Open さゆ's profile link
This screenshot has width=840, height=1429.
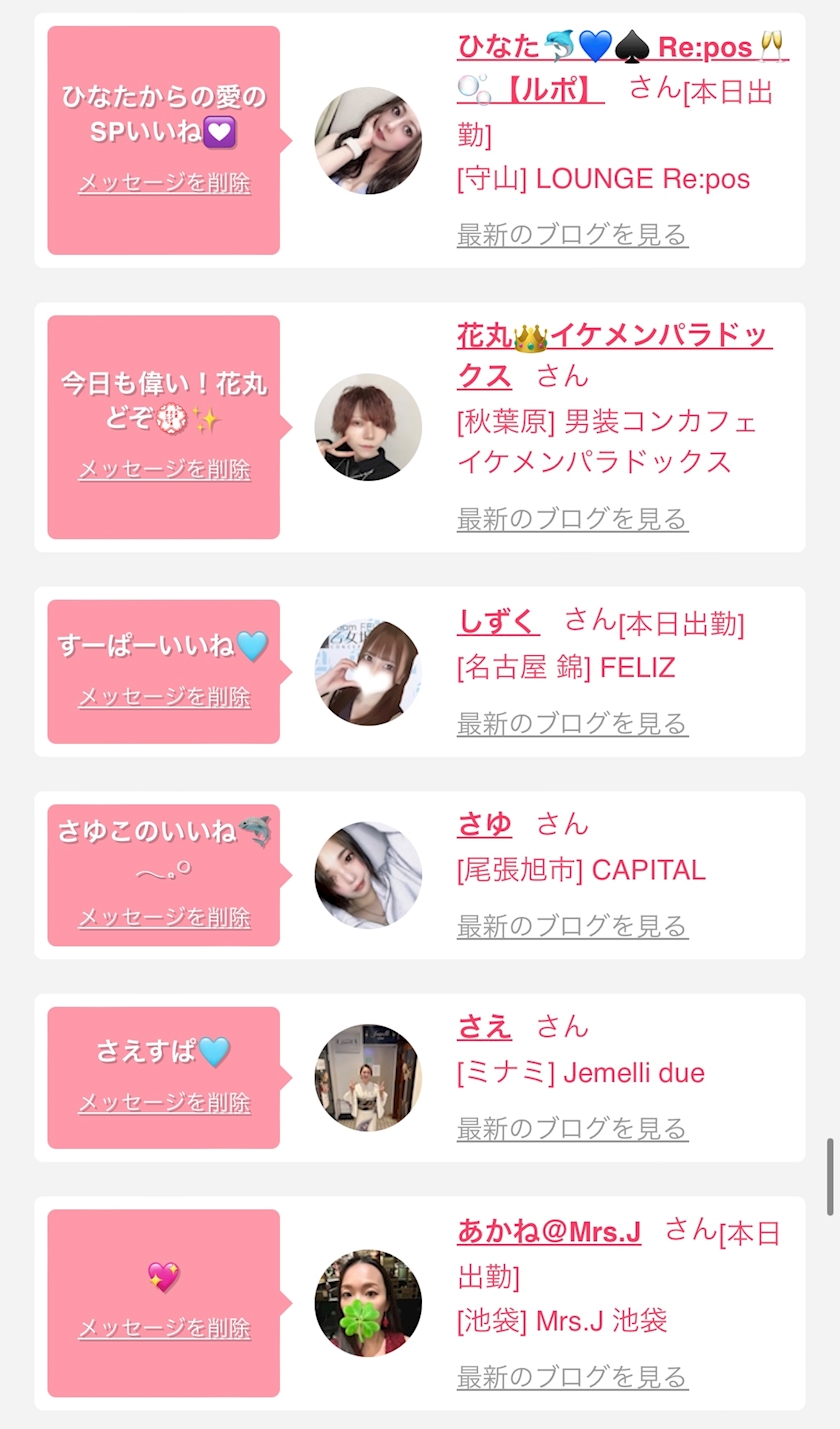click(484, 824)
